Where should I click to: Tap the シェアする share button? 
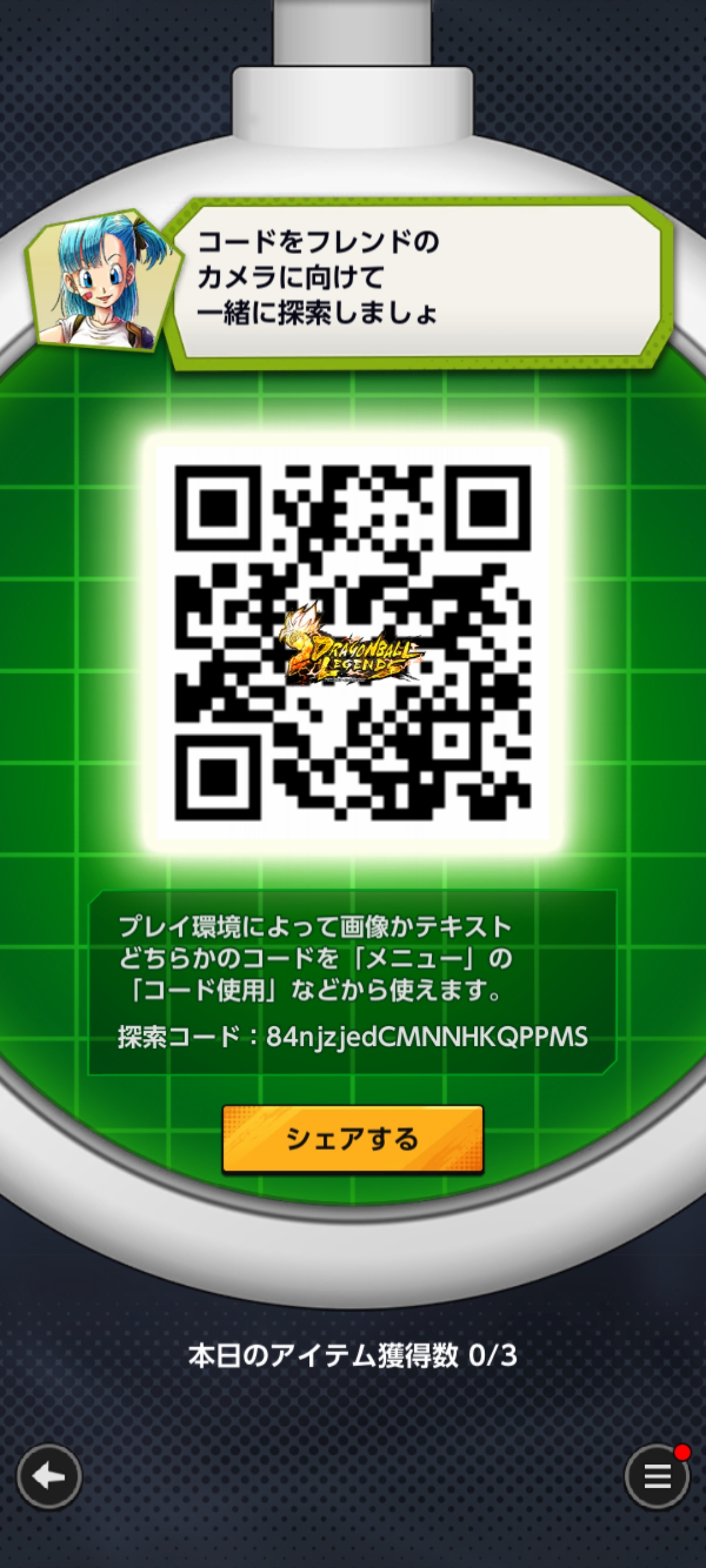tap(352, 1139)
